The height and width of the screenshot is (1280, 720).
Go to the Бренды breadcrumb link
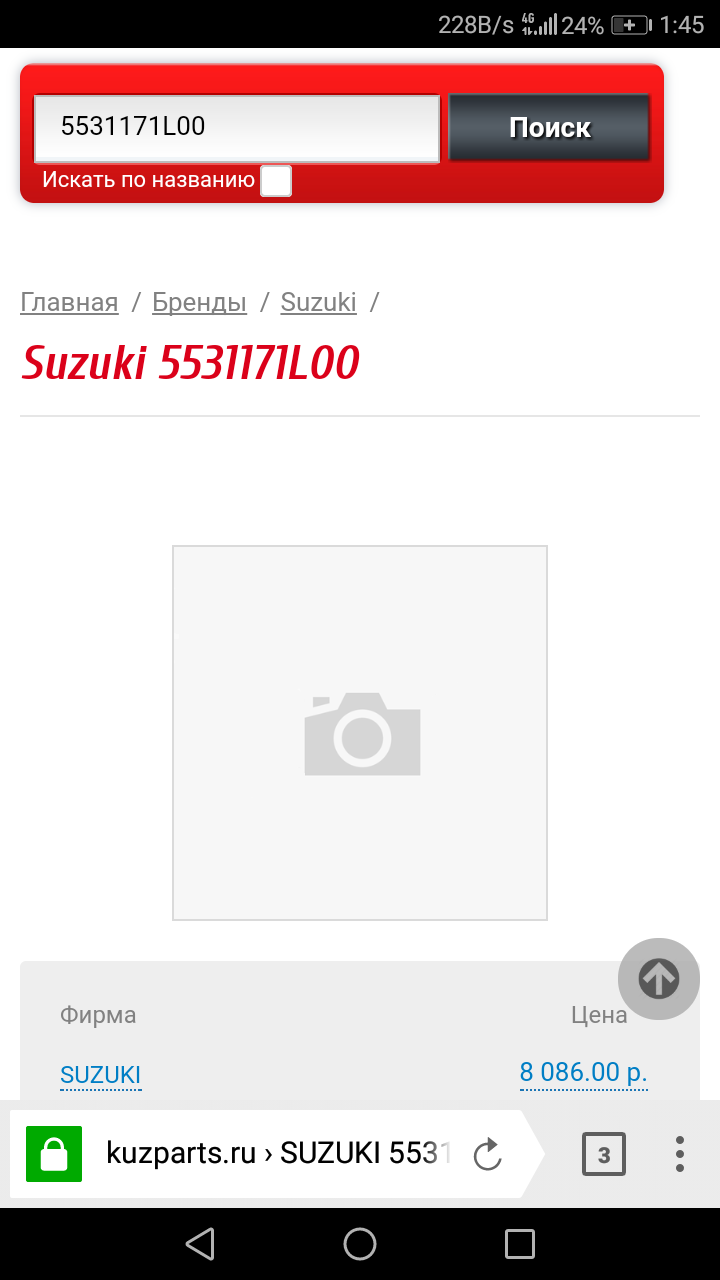(x=199, y=302)
